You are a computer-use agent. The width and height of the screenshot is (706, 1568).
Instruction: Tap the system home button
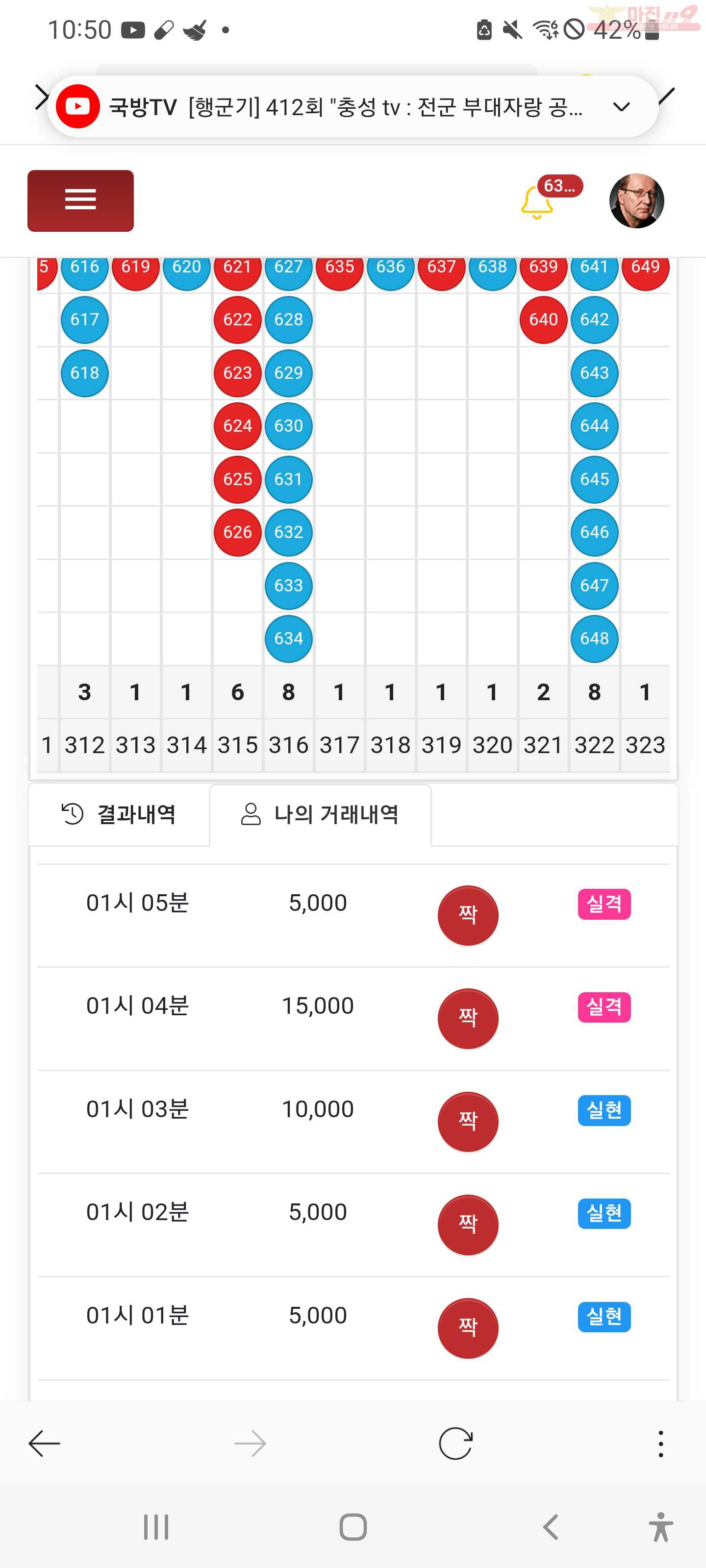tap(353, 1527)
